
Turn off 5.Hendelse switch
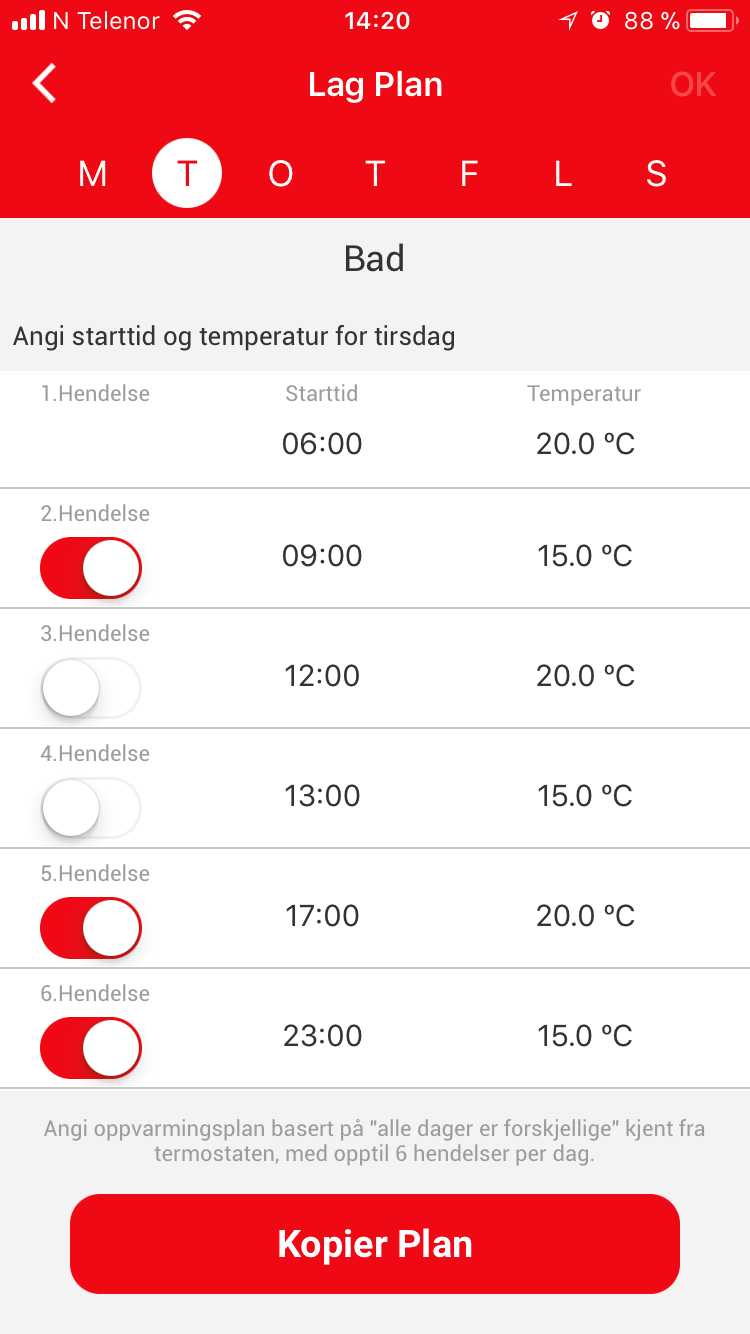(x=91, y=928)
